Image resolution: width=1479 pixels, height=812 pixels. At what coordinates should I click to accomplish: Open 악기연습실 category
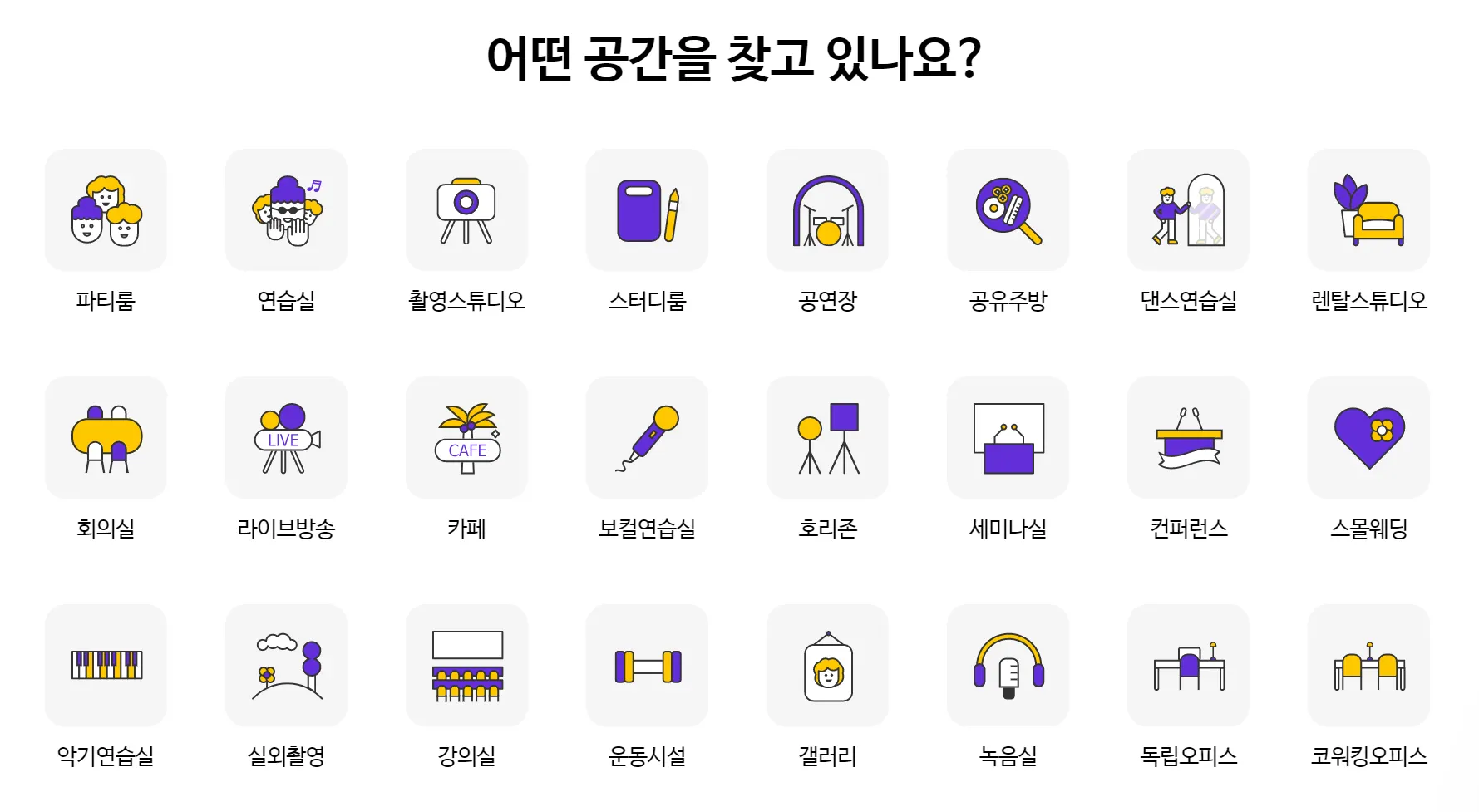(106, 666)
